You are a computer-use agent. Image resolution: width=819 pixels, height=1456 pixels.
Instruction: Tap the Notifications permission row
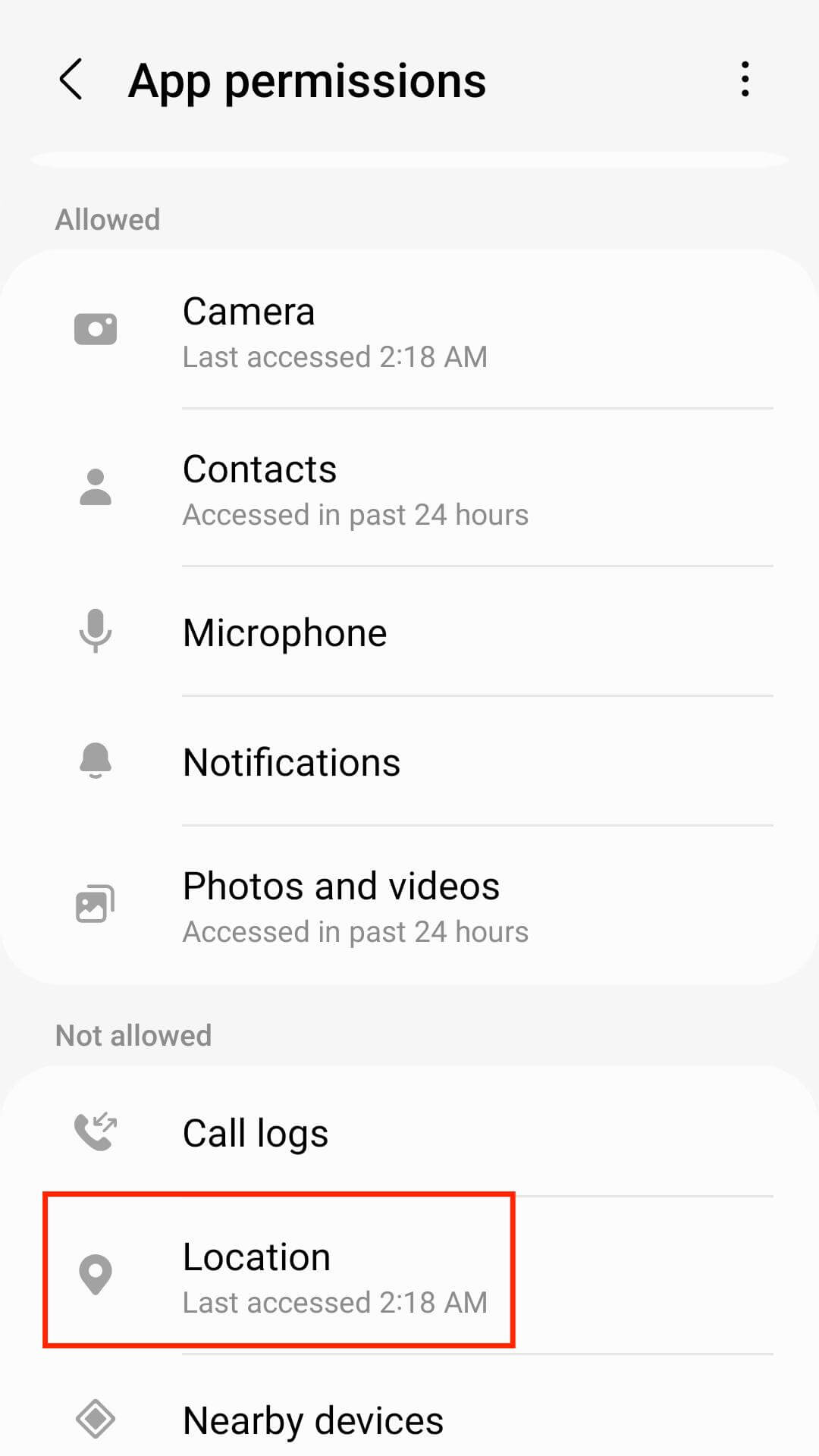click(409, 762)
